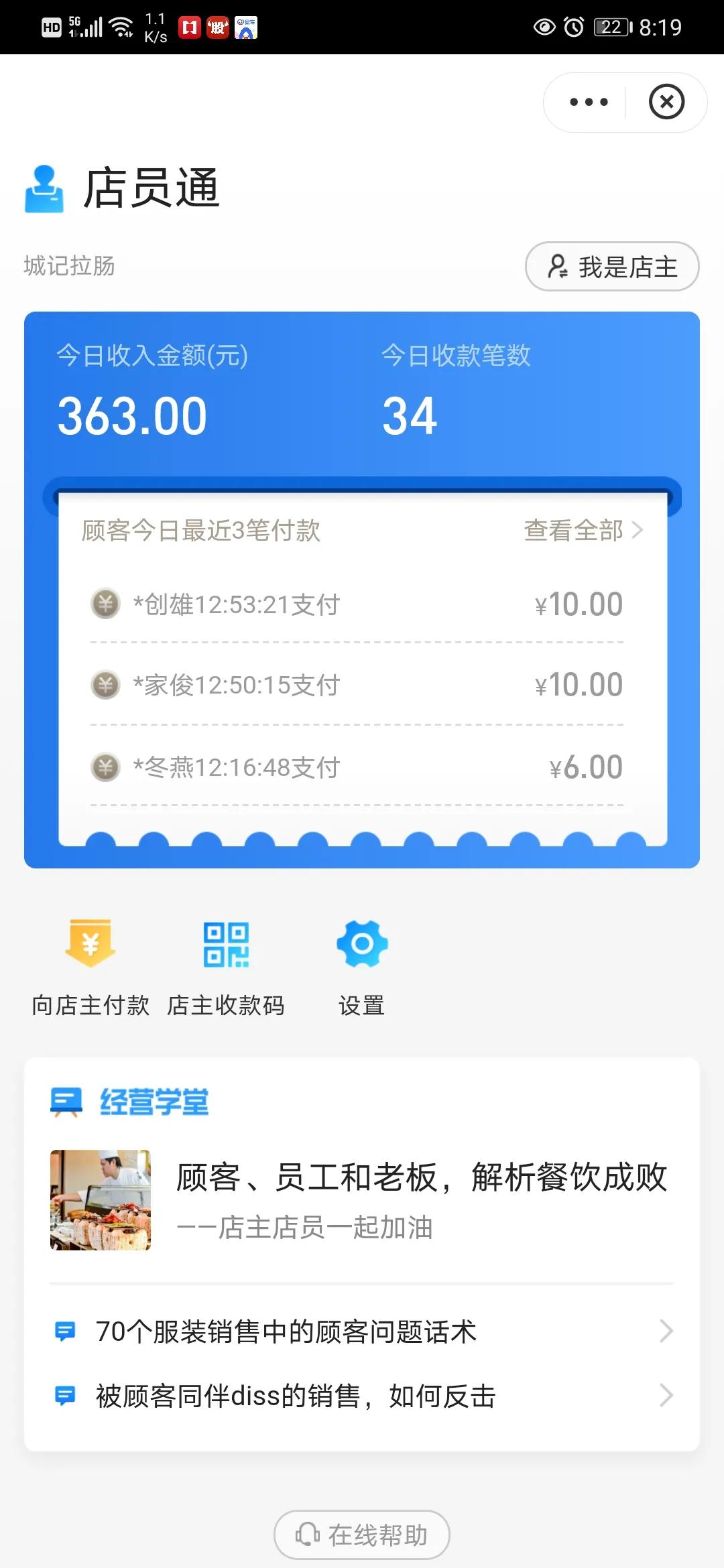
Task: Open the 店主收款码 QR code icon
Action: pyautogui.click(x=226, y=943)
